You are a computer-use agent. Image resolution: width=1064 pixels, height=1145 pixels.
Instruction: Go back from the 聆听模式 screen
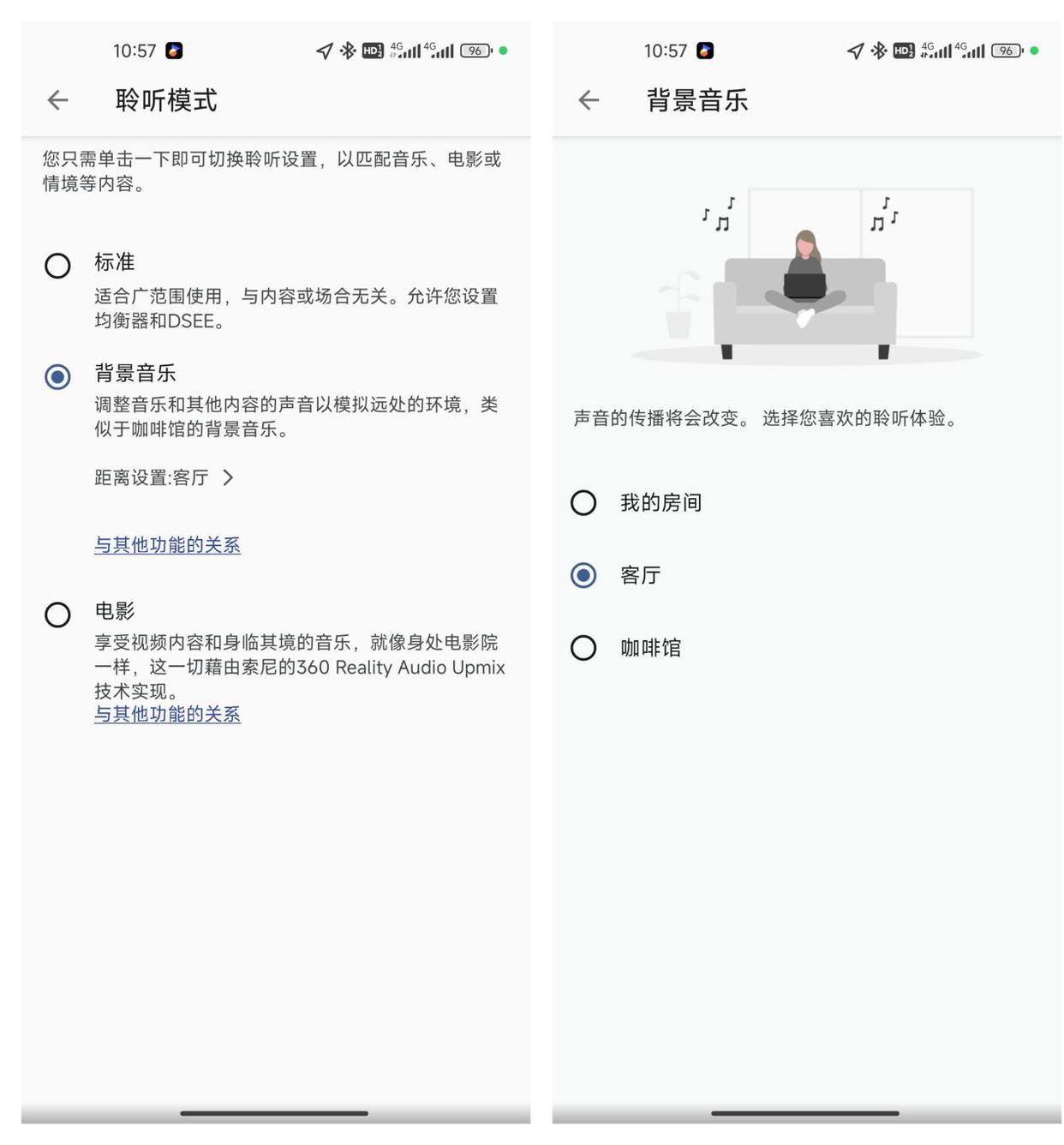click(x=57, y=100)
